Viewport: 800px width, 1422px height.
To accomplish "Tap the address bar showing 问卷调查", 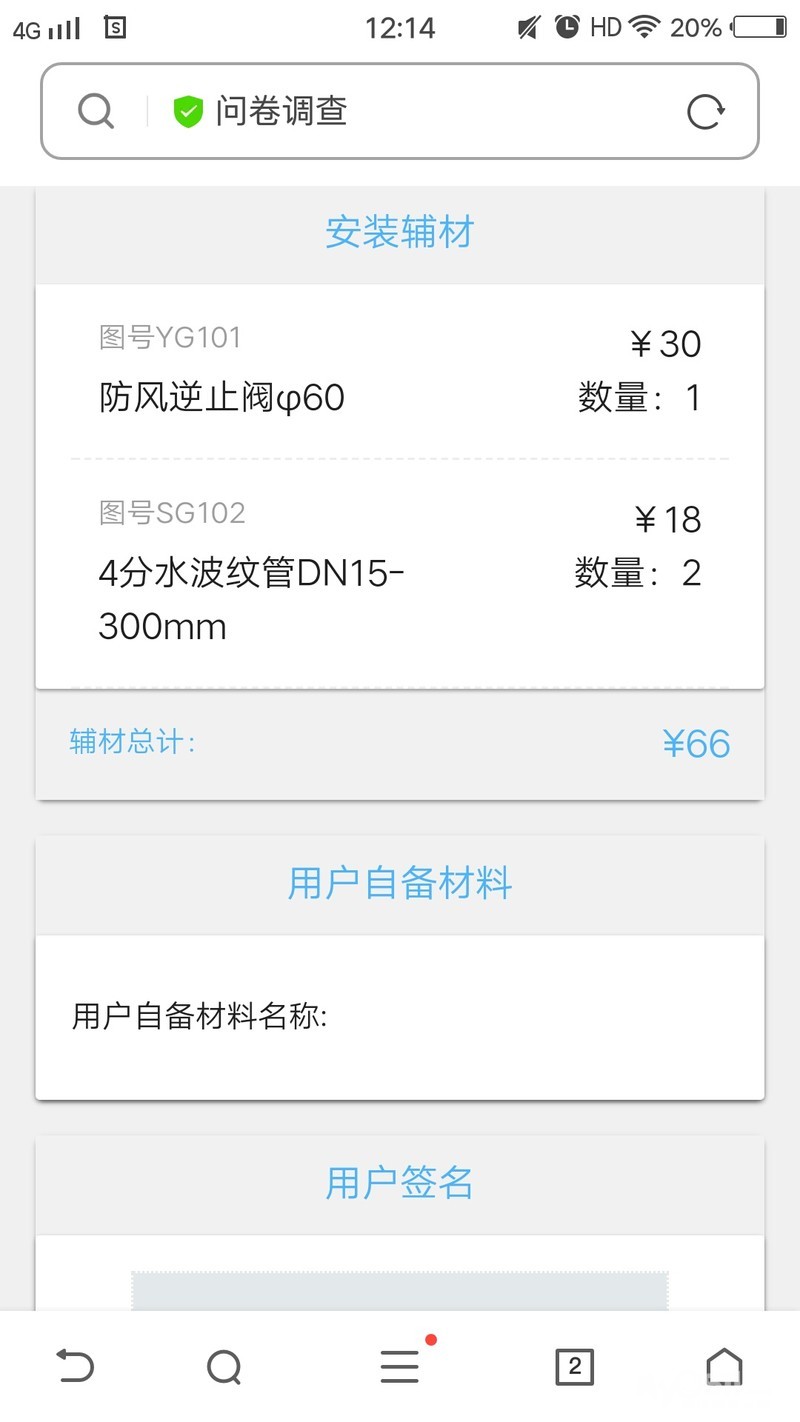I will [400, 111].
